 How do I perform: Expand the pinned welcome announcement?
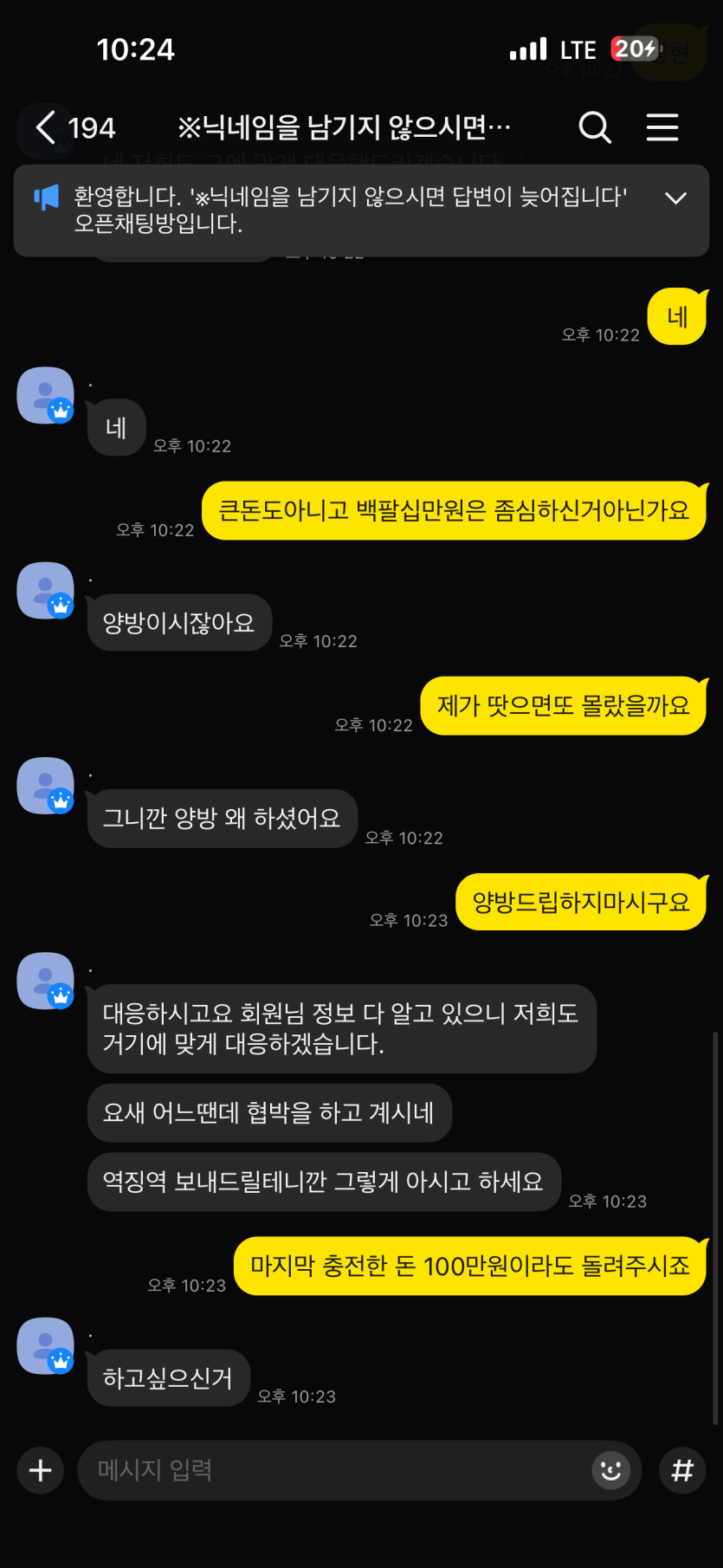pos(675,198)
